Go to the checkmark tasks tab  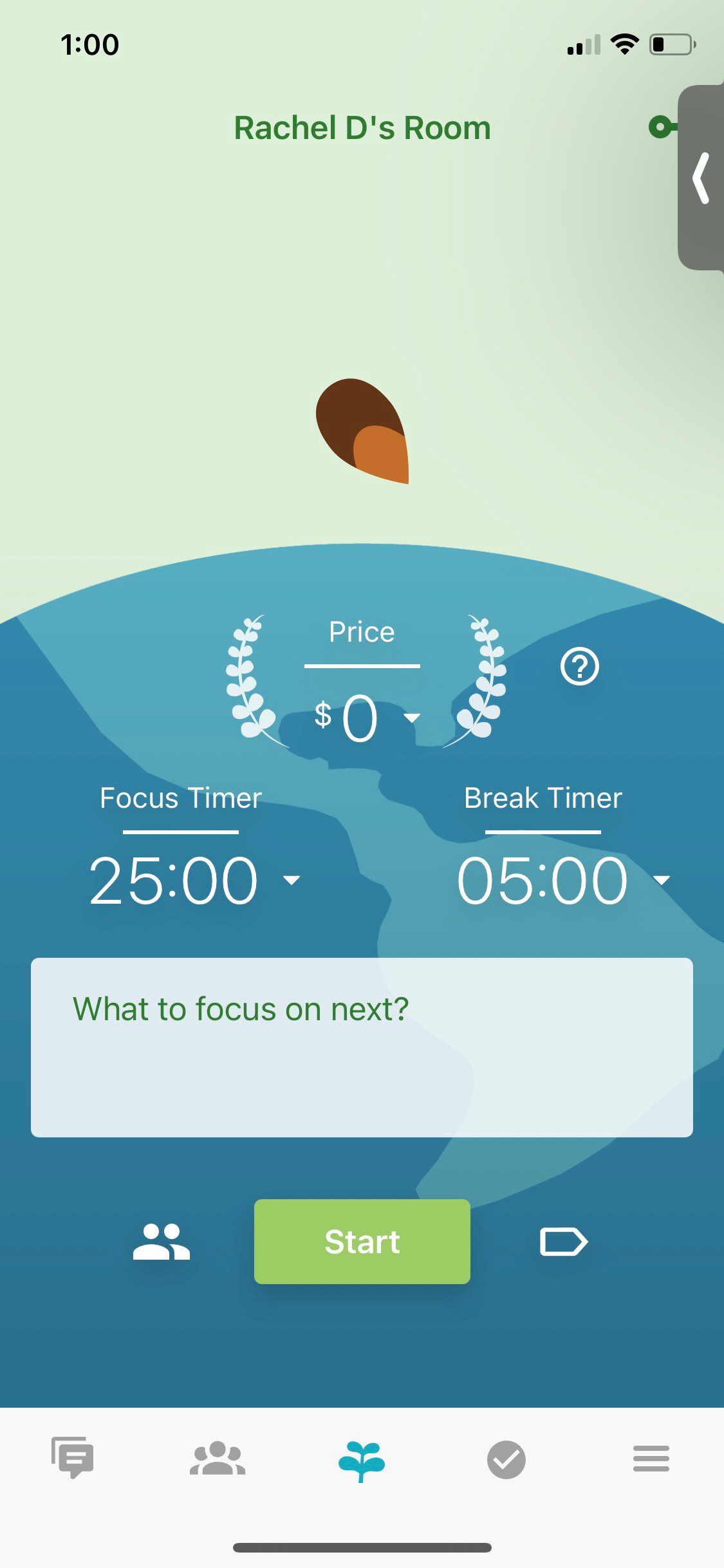pos(506,1459)
